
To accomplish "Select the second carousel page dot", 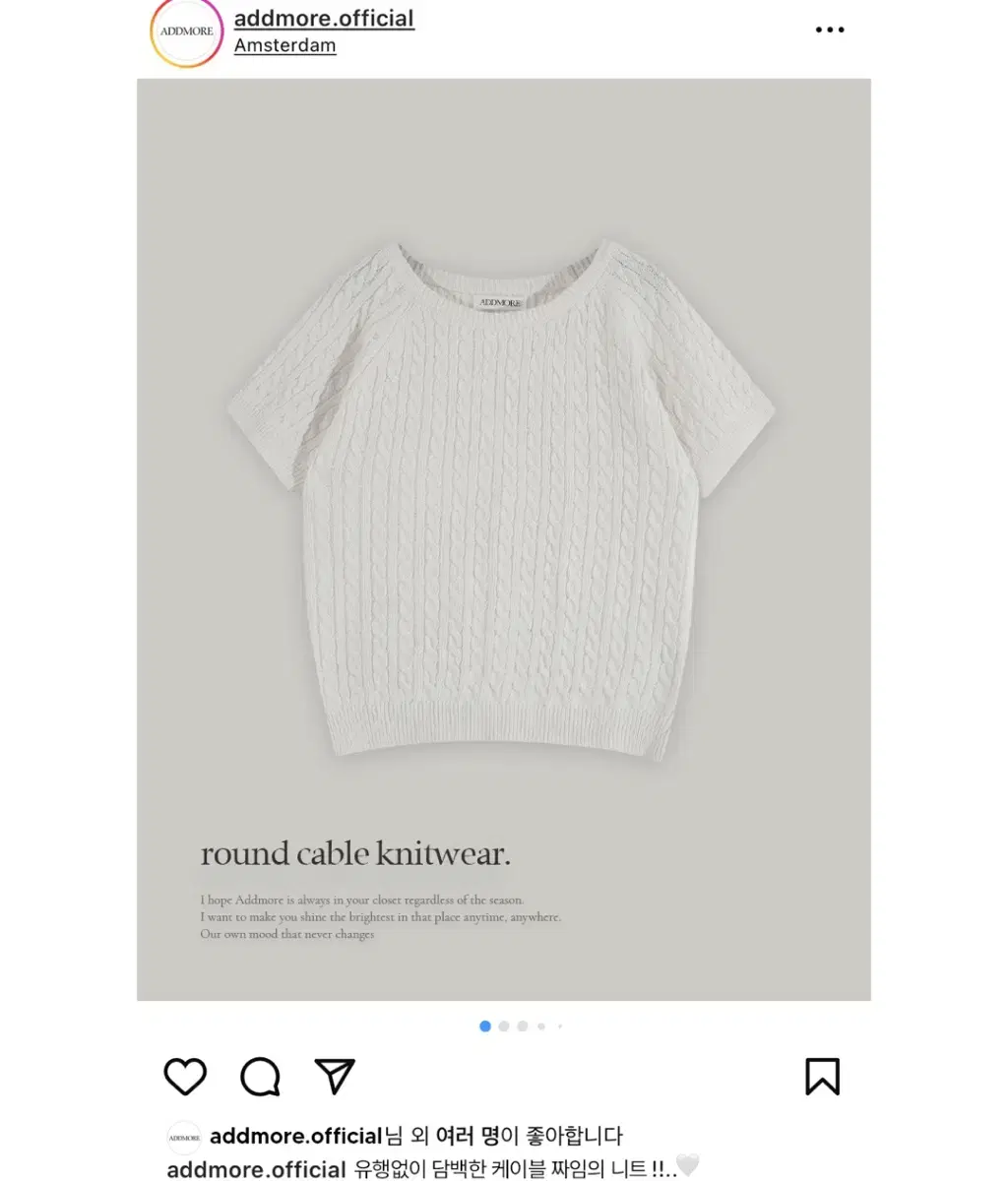I will coord(504,1026).
